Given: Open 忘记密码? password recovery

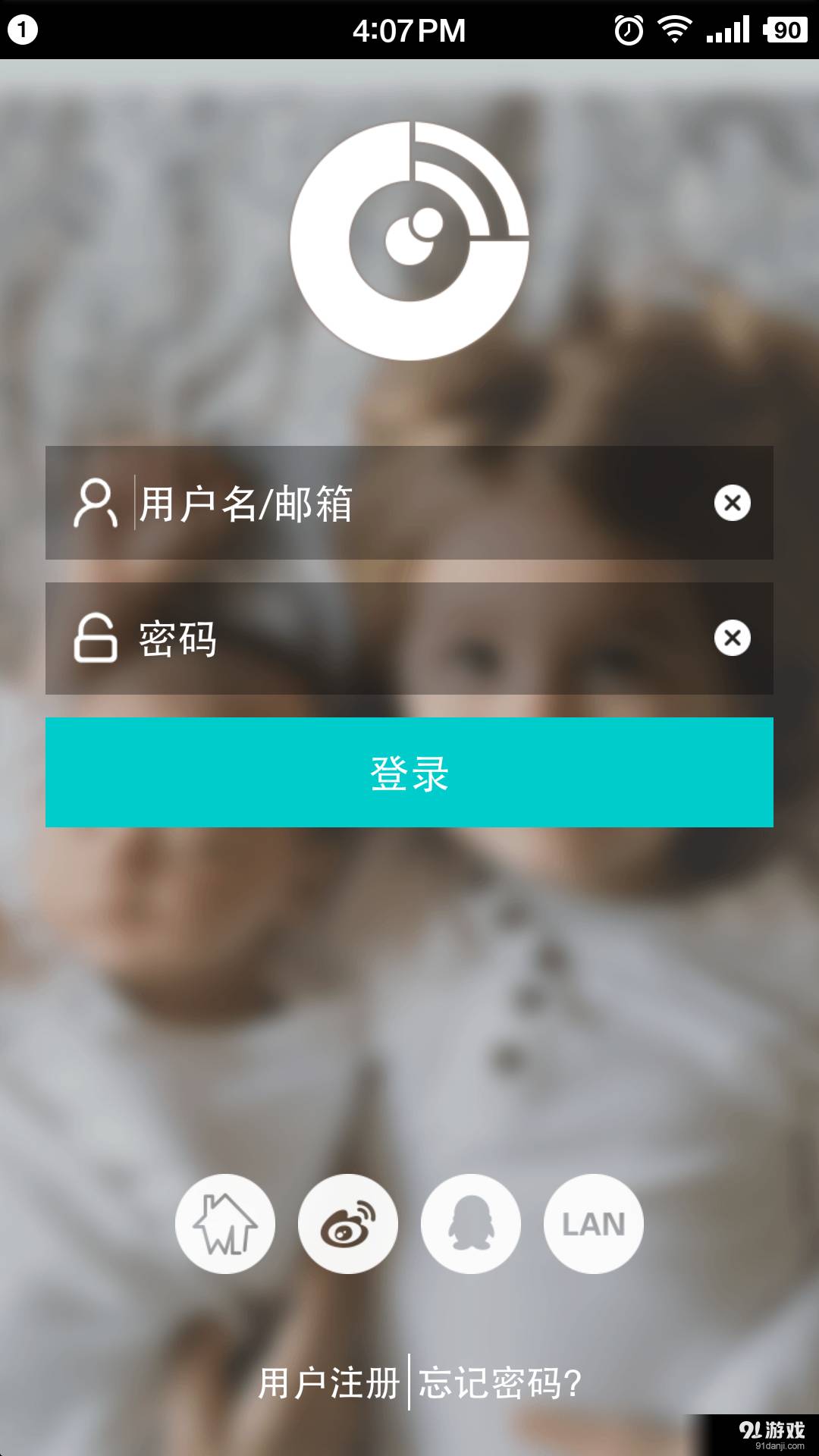Looking at the screenshot, I should point(500,1382).
